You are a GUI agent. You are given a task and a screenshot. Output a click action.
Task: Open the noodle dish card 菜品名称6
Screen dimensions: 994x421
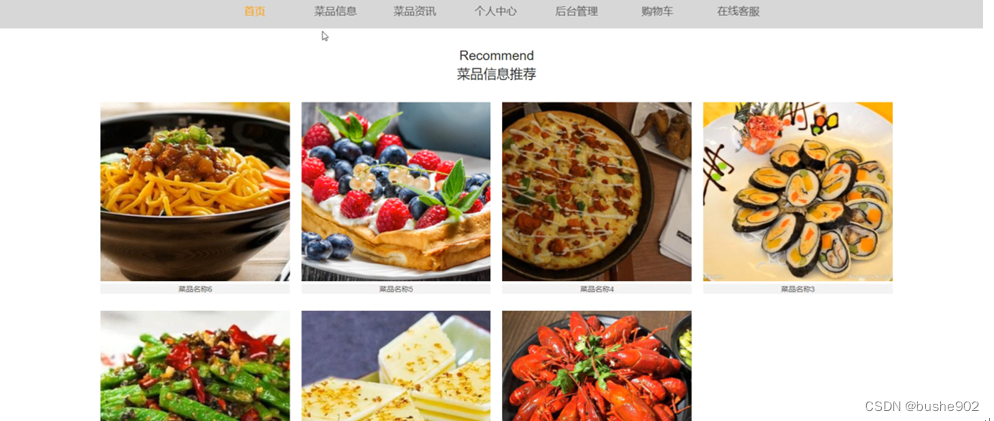(x=195, y=192)
